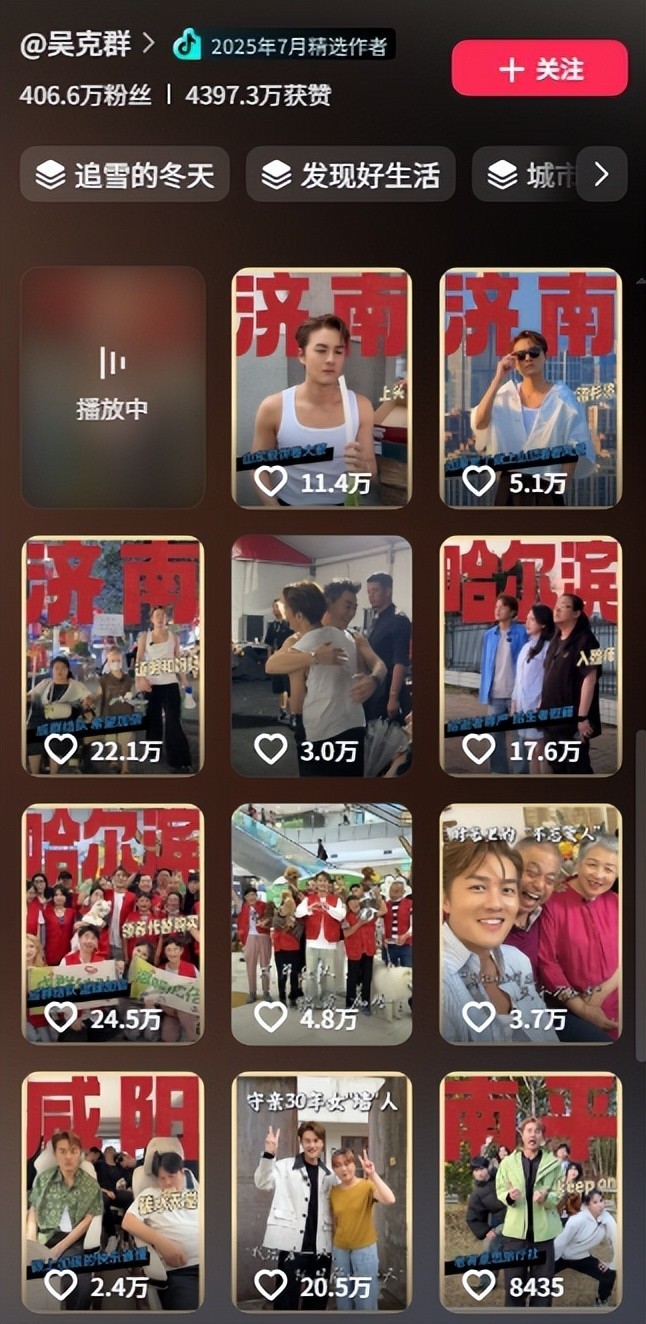Select the 发现好生活 collection chip
646x1324 pixels.
[350, 175]
